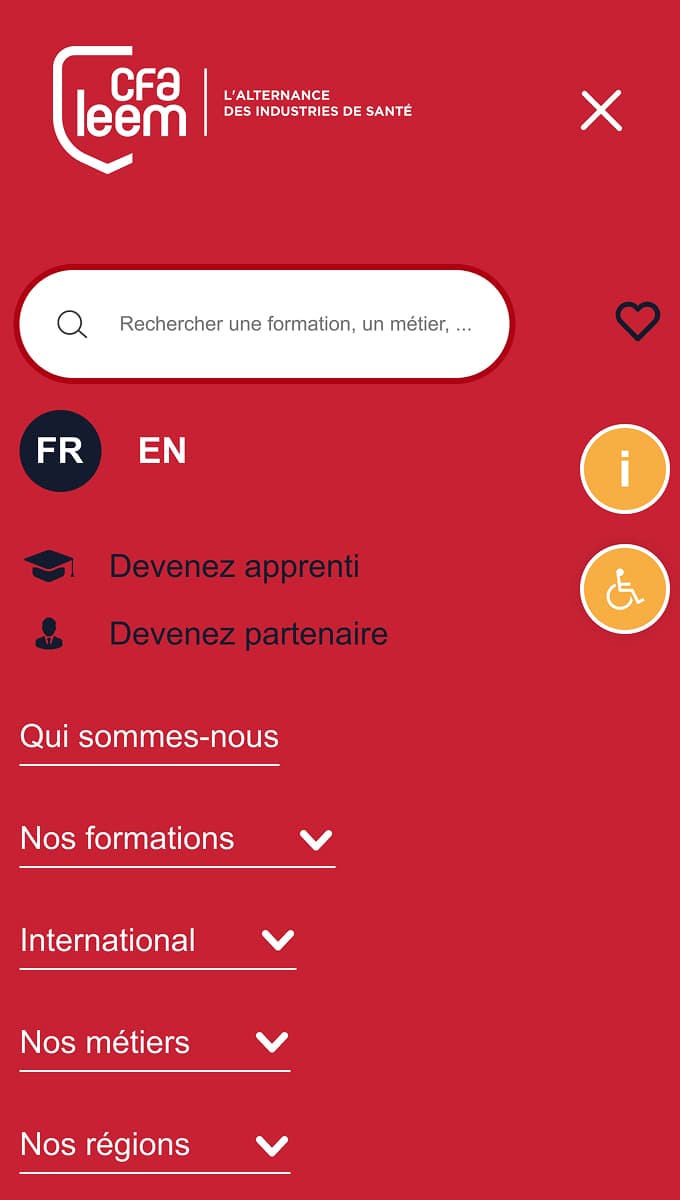
Task: Open the orange information button
Action: (625, 469)
